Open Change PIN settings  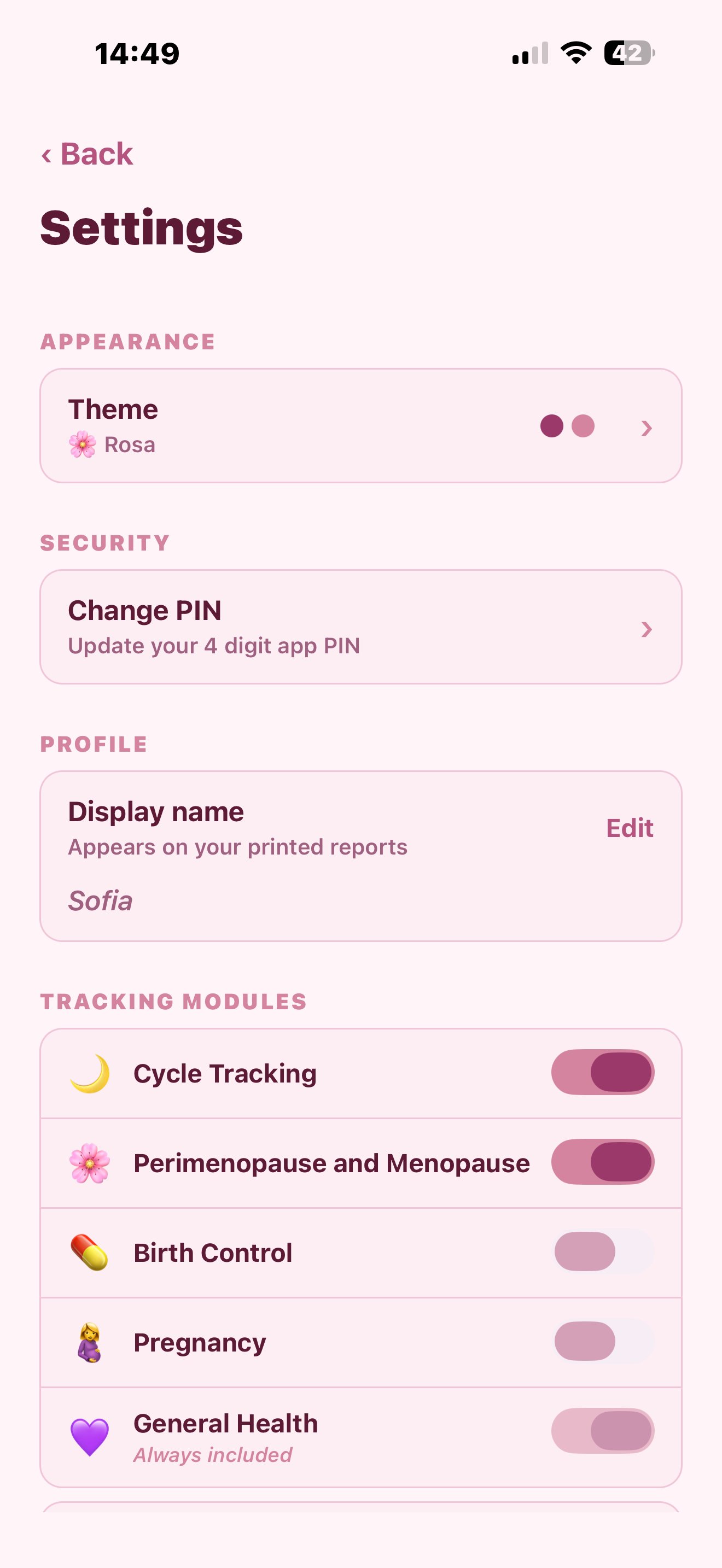coord(360,627)
